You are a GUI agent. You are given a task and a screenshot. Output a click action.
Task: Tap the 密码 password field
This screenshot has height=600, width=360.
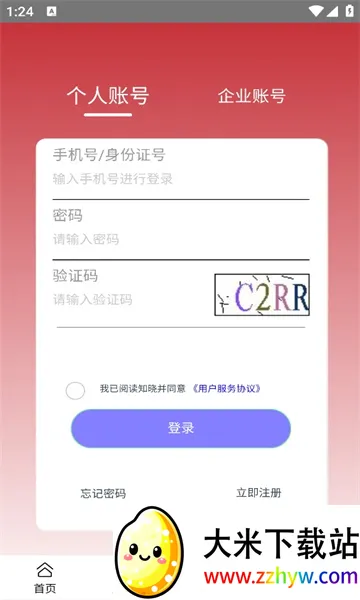point(181,239)
